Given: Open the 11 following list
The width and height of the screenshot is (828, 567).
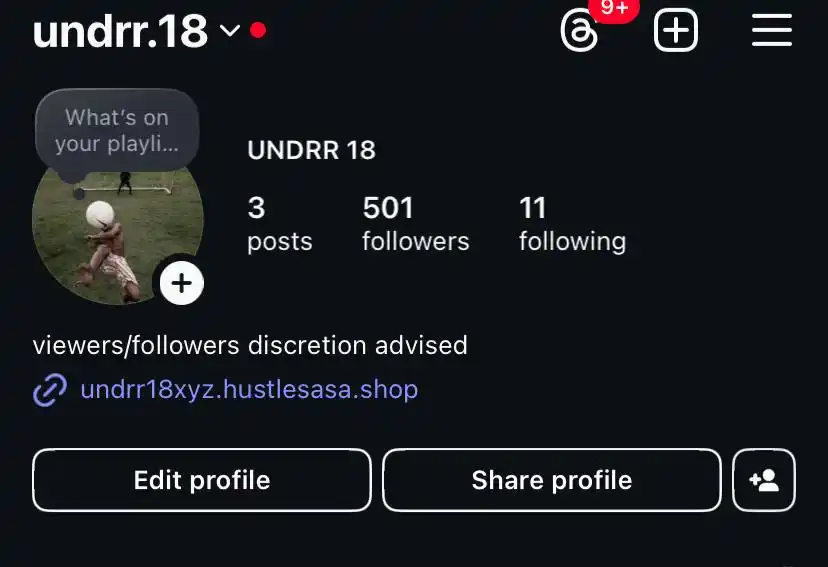Looking at the screenshot, I should (x=571, y=224).
